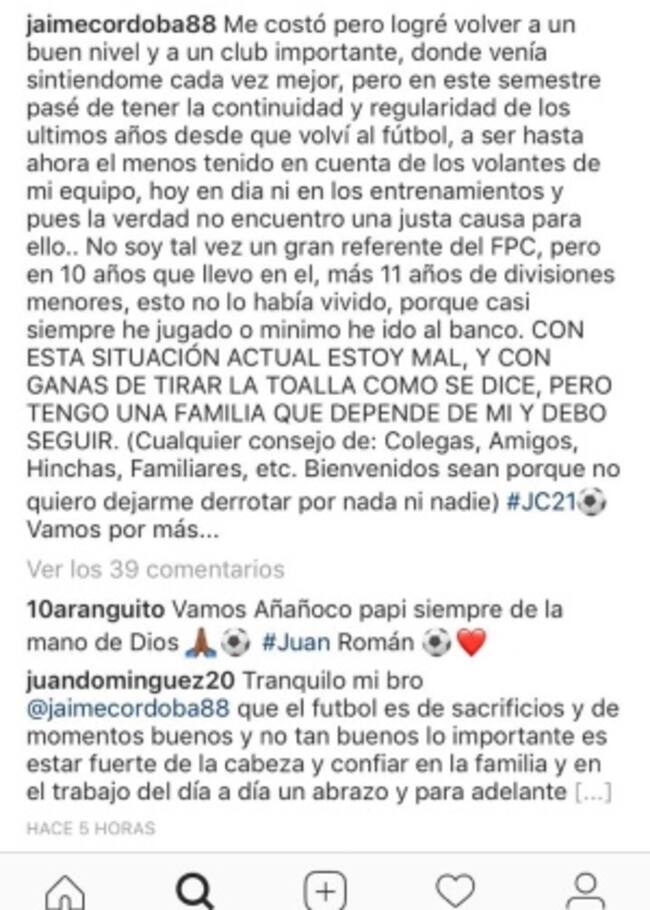
Task: Create a new post with the plus tab
Action: tap(325, 889)
